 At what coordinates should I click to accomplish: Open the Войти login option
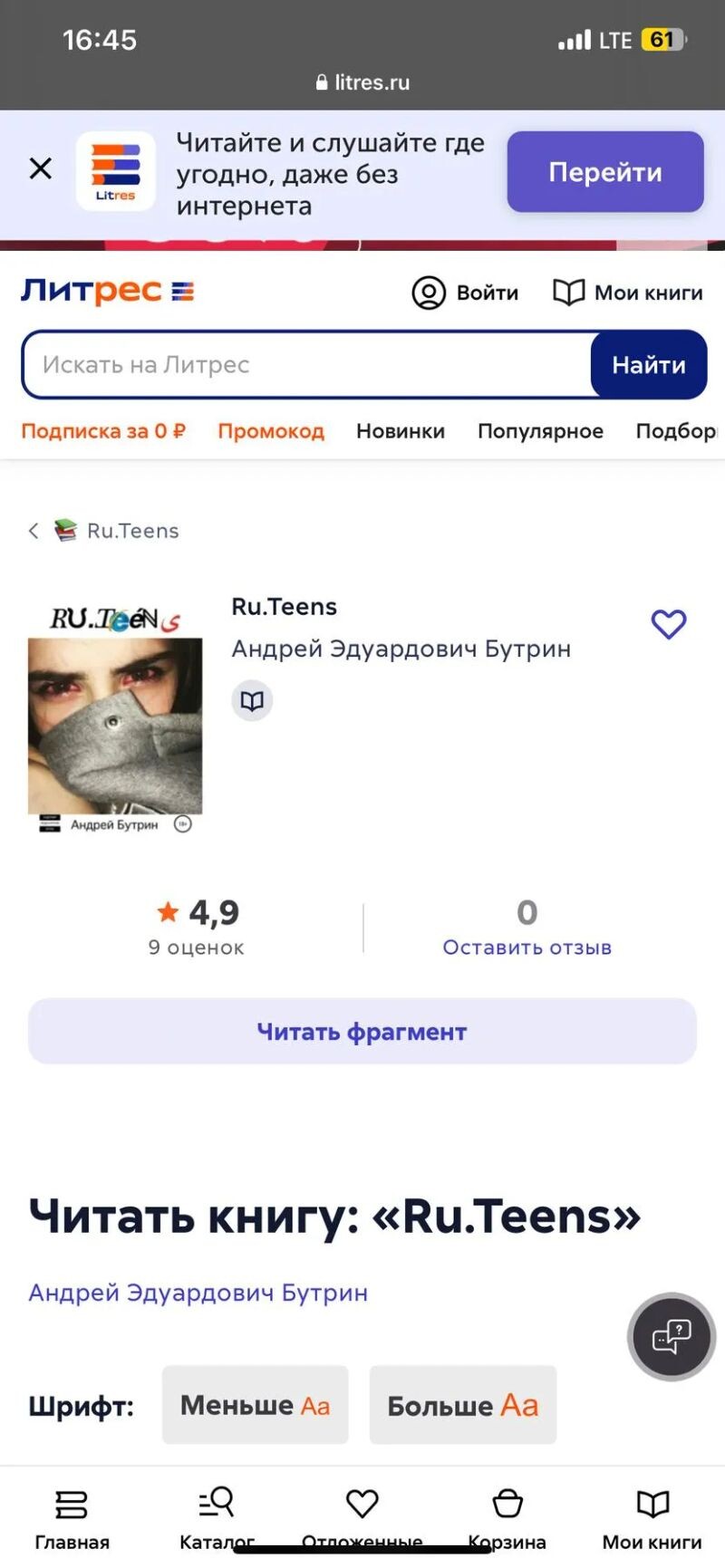466,293
